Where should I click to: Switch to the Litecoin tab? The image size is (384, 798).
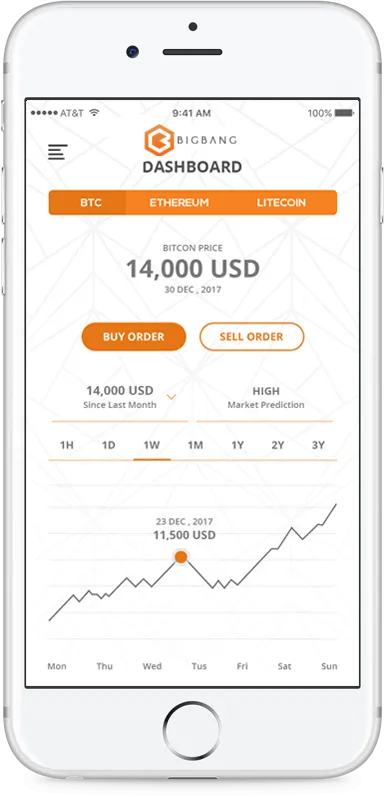click(x=281, y=203)
